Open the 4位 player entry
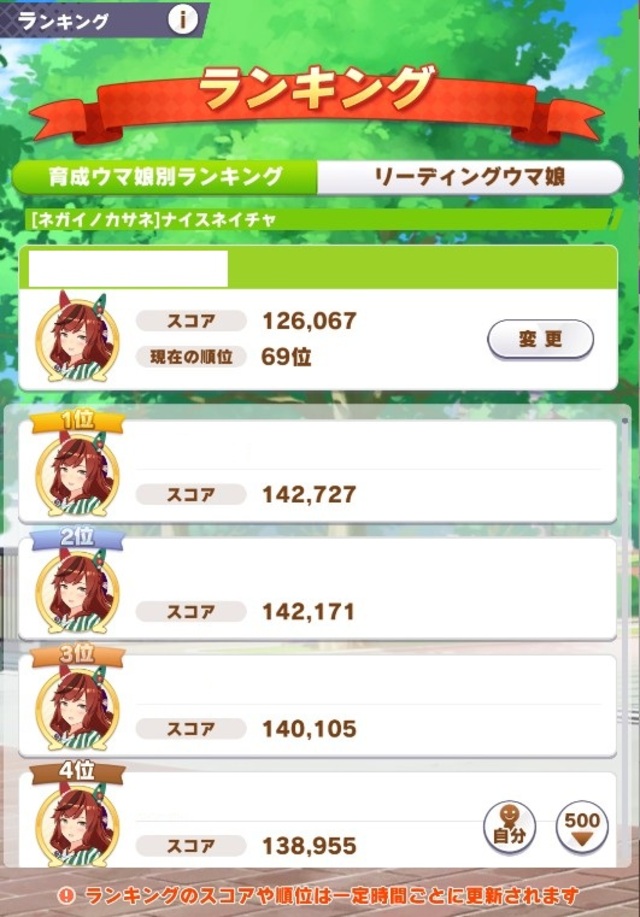The image size is (640, 917). tap(300, 820)
